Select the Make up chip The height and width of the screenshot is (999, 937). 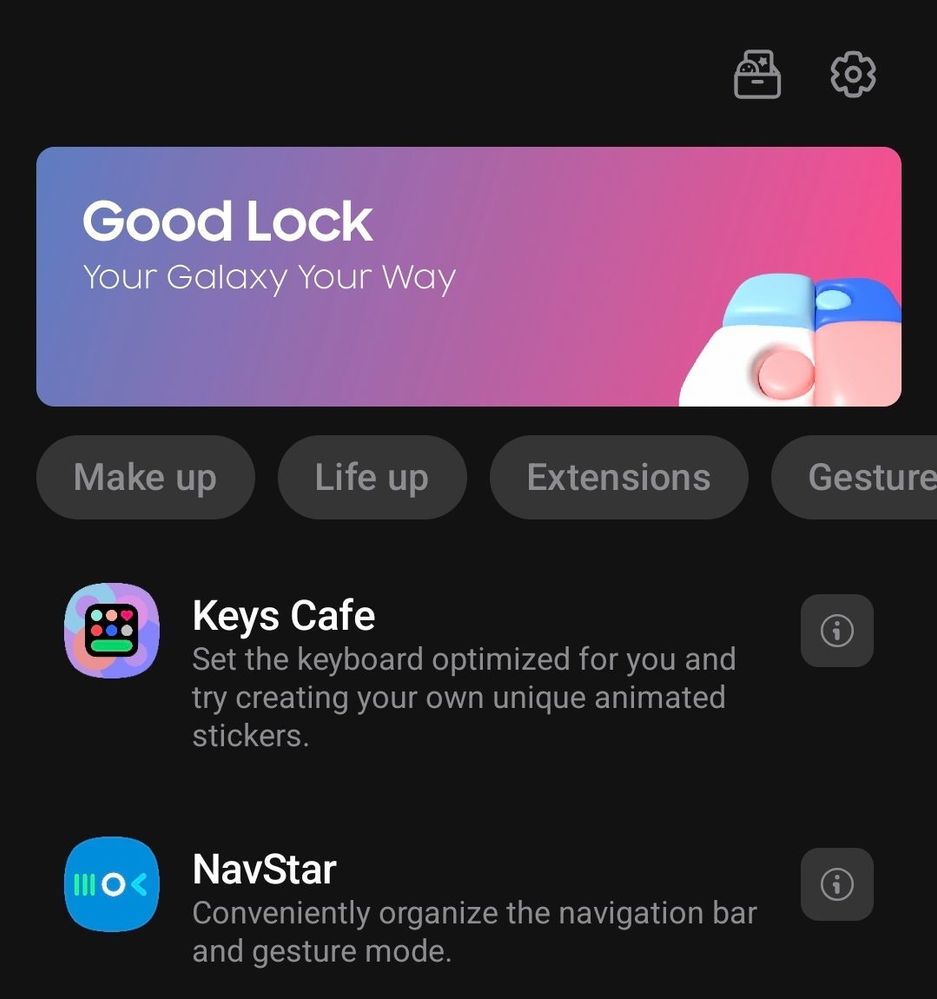click(x=145, y=477)
